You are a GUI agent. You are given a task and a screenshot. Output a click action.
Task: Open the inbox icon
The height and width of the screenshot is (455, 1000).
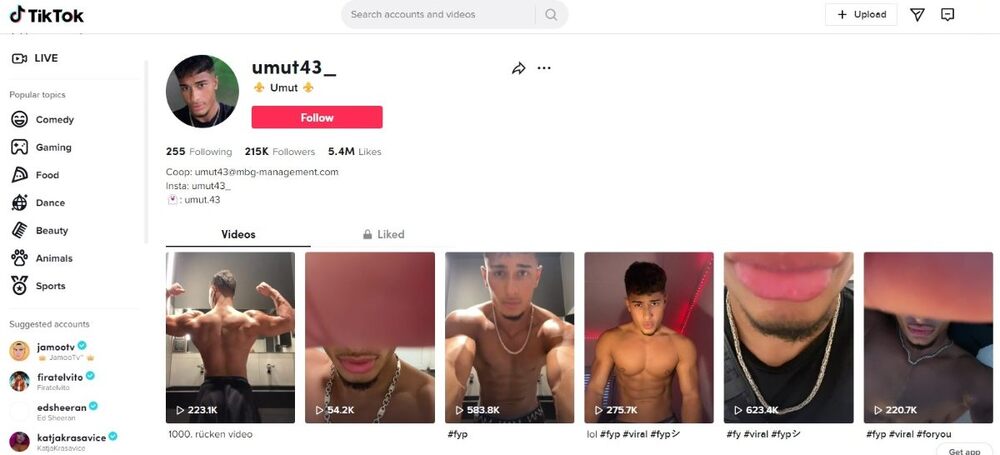tap(948, 15)
